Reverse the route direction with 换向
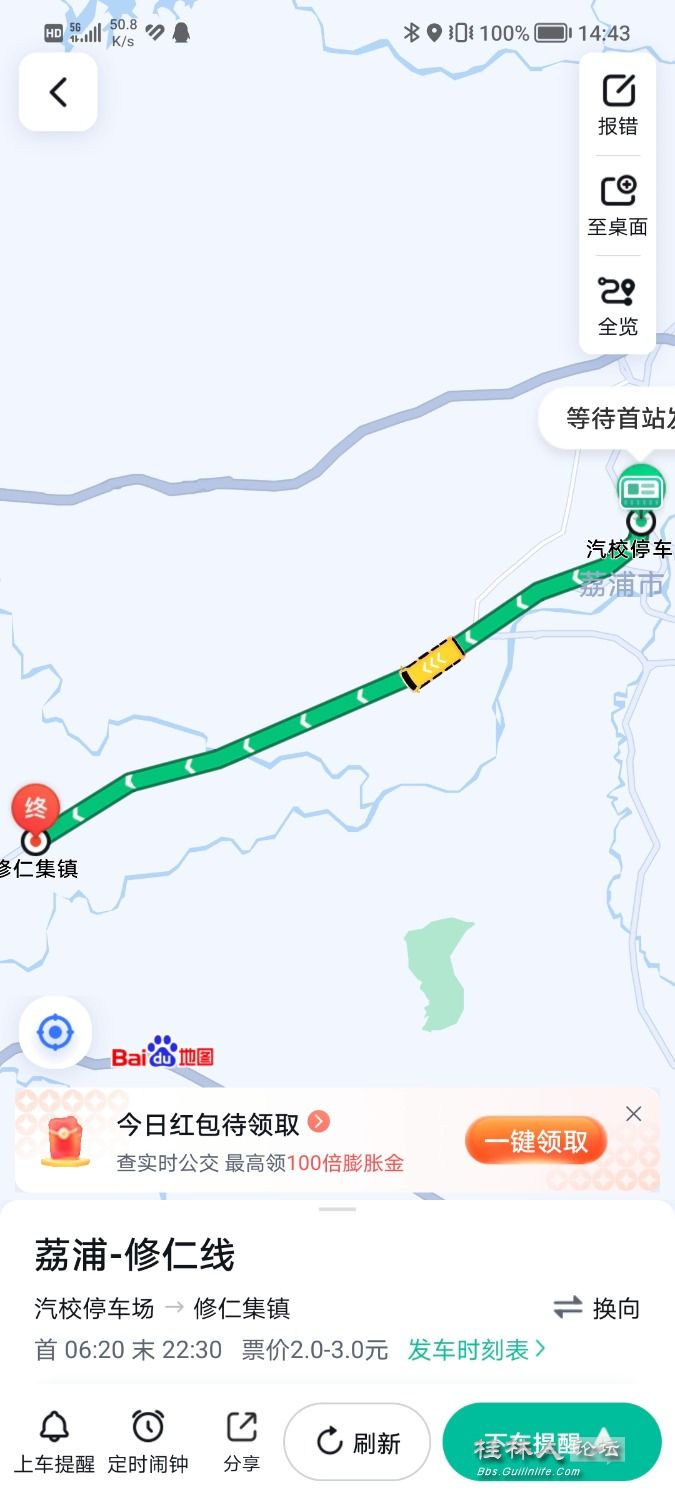The image size is (675, 1500). click(x=597, y=1307)
